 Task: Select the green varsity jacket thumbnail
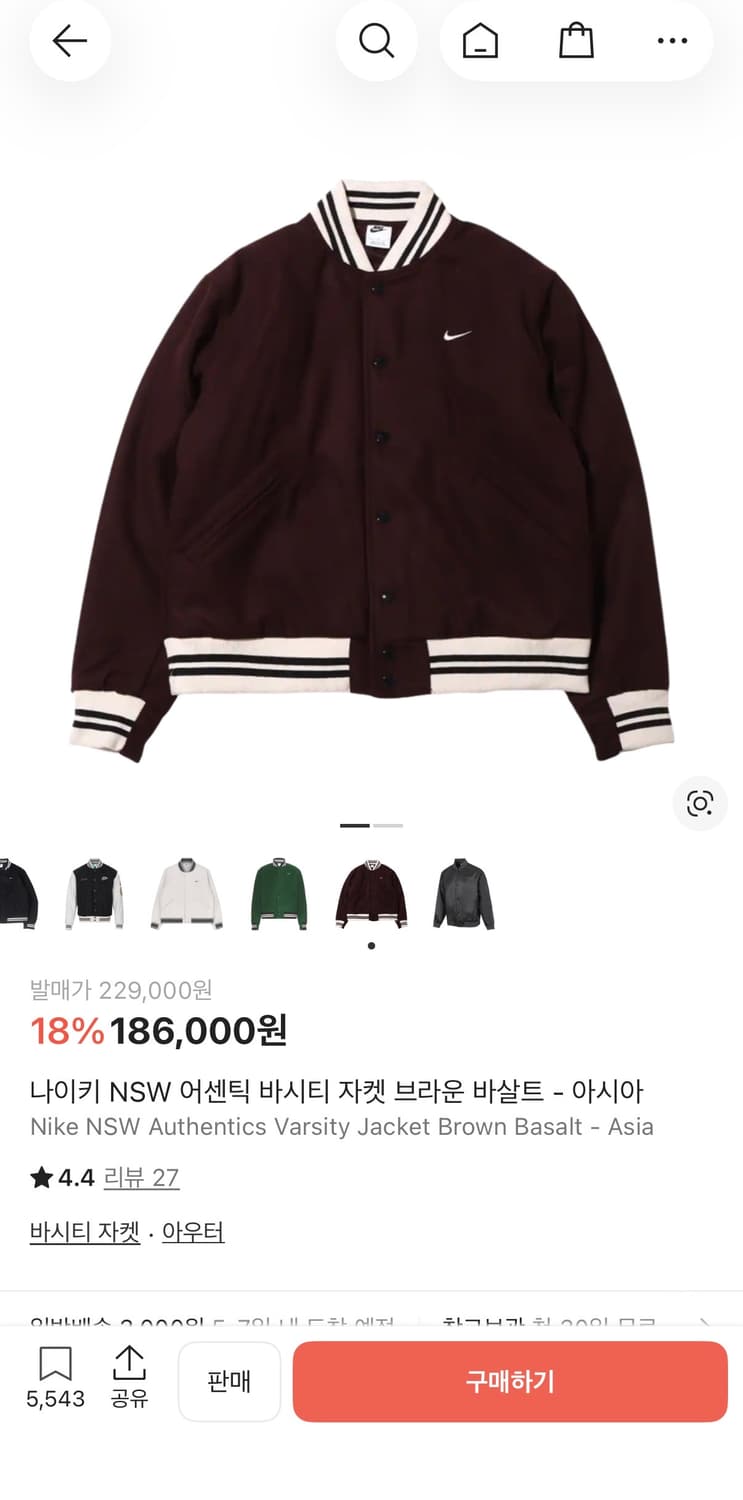point(278,891)
